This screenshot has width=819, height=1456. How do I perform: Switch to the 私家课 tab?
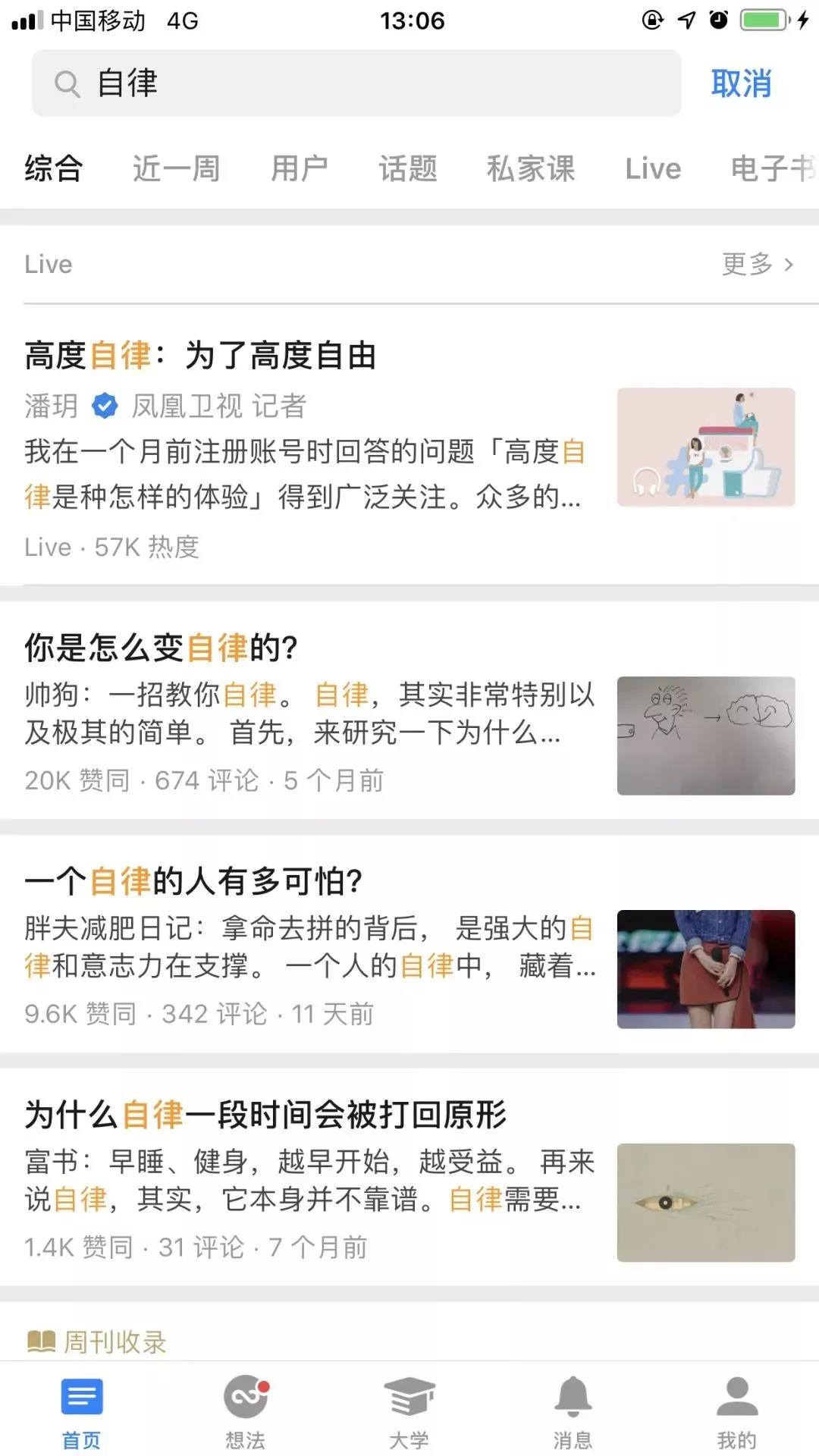531,168
